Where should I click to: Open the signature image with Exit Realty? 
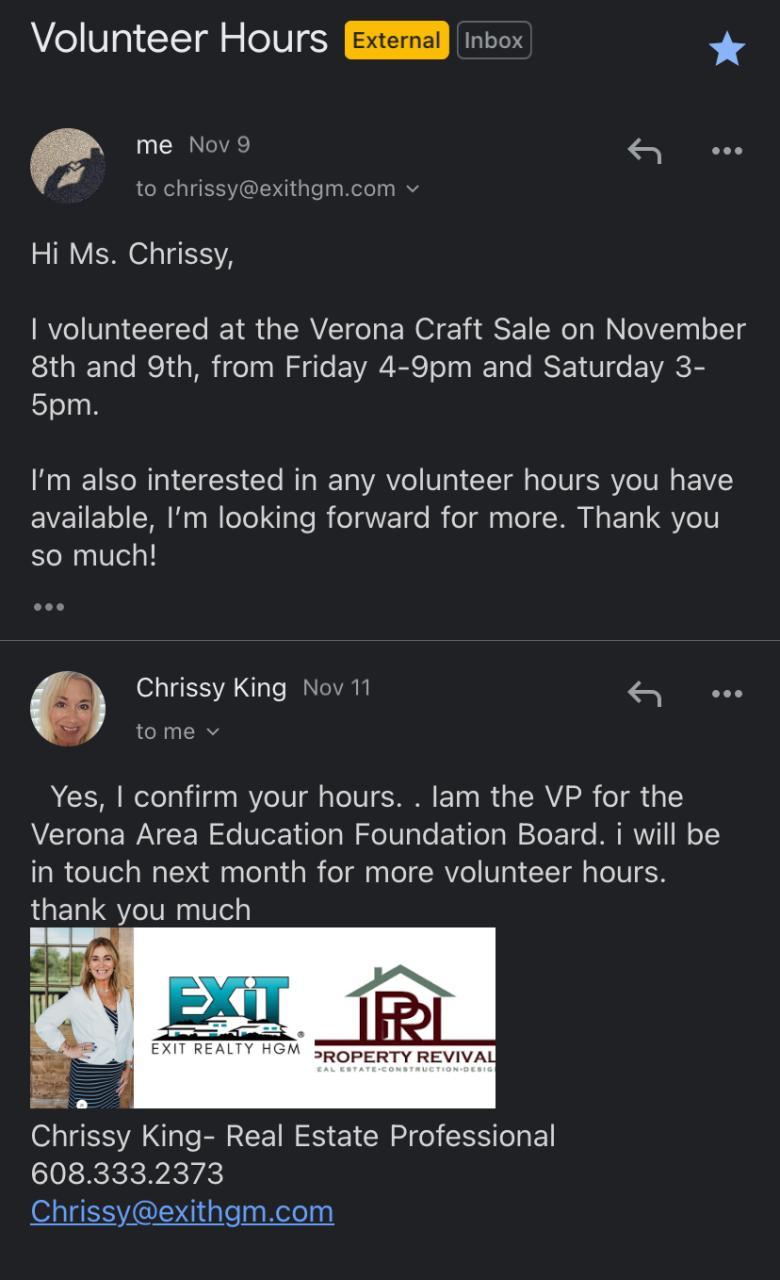262,1017
